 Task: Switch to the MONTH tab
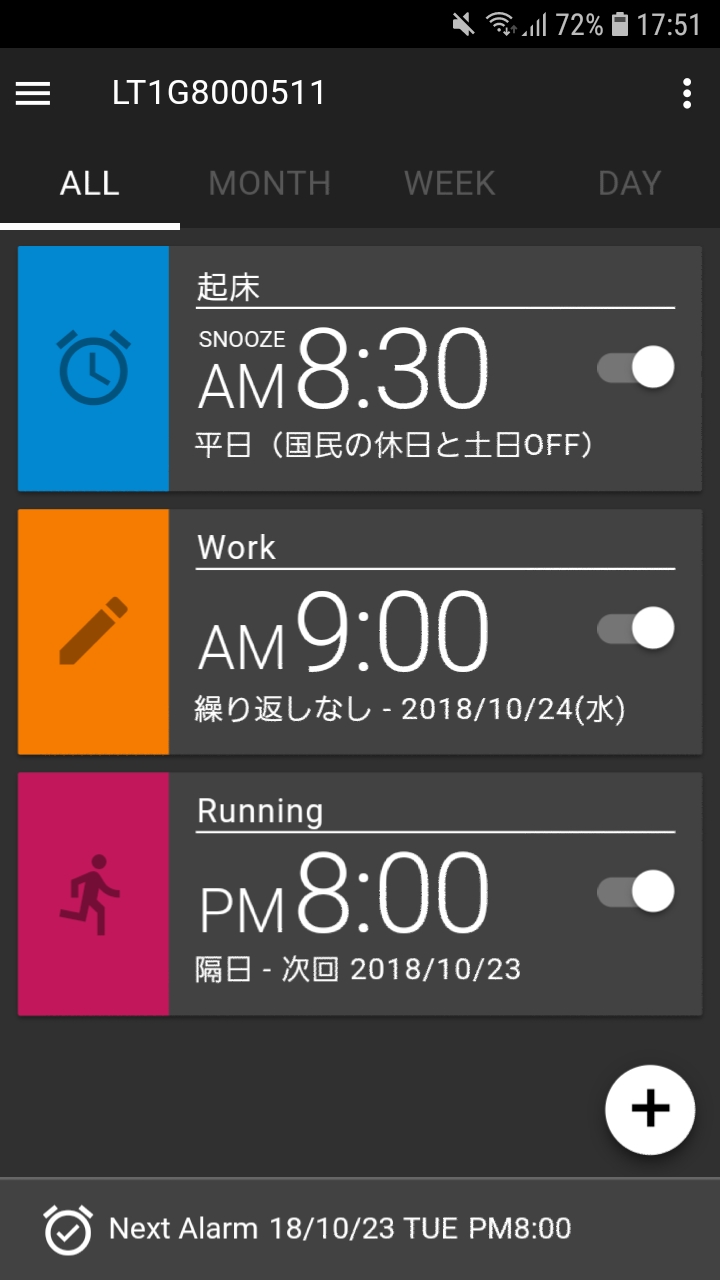tap(269, 184)
